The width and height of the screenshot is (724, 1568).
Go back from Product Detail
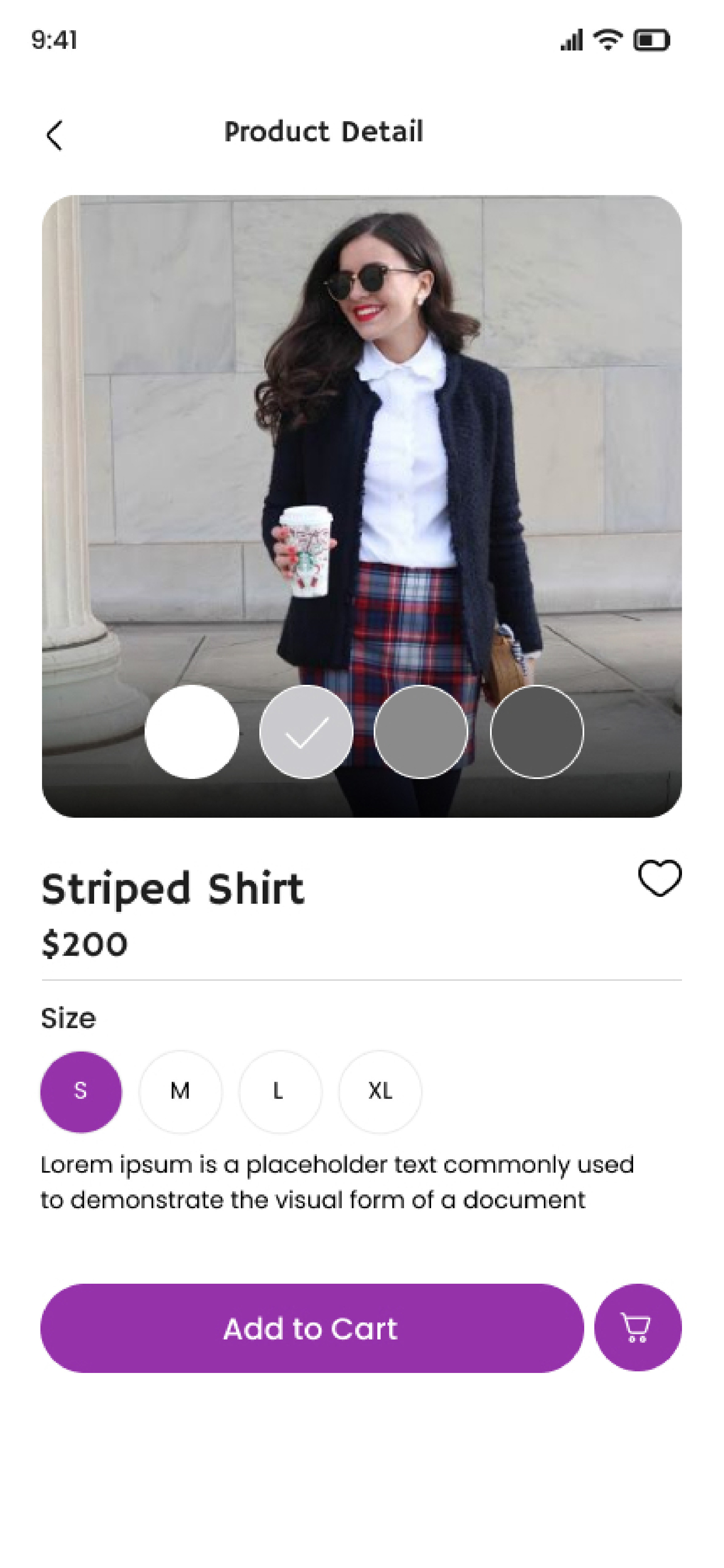point(54,134)
